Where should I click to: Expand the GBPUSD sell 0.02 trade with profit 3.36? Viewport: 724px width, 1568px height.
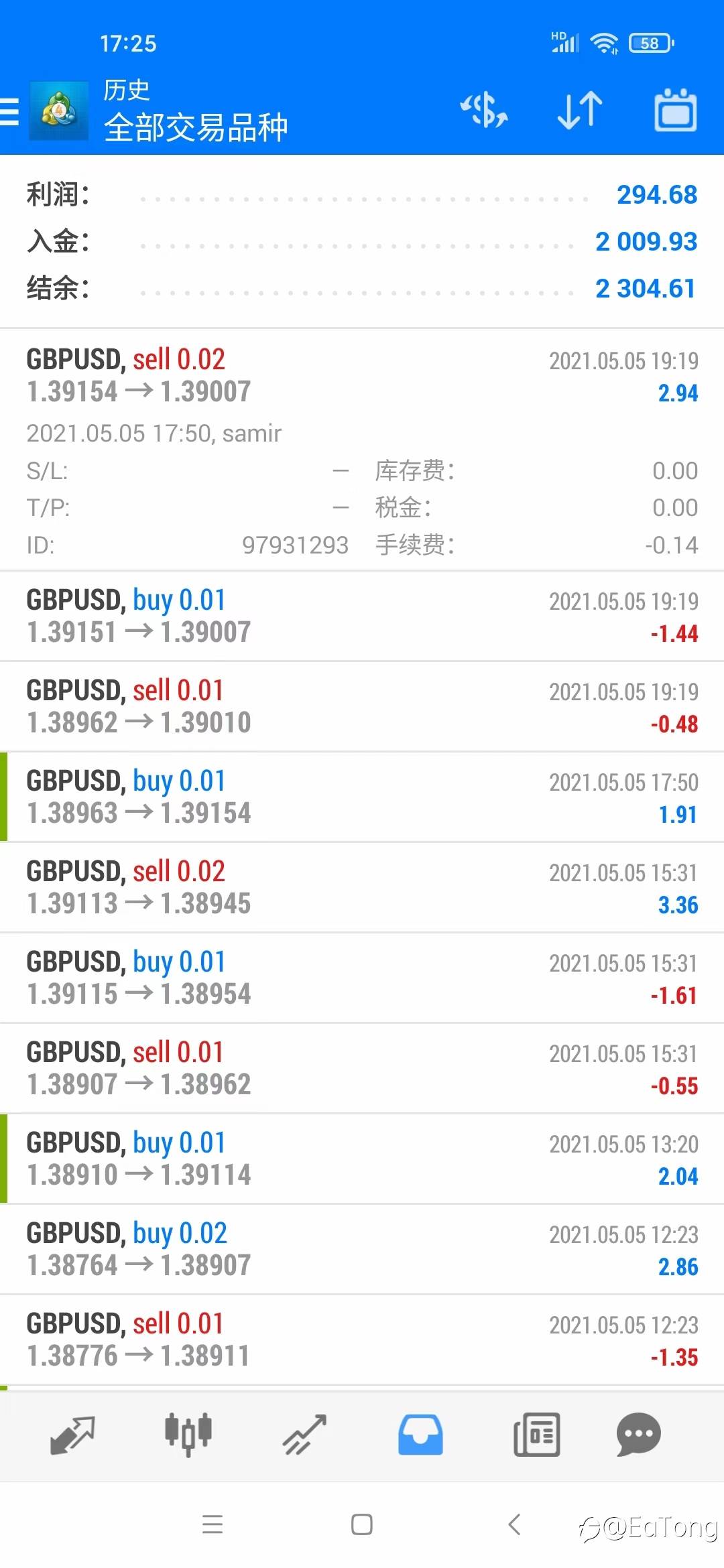(x=362, y=887)
